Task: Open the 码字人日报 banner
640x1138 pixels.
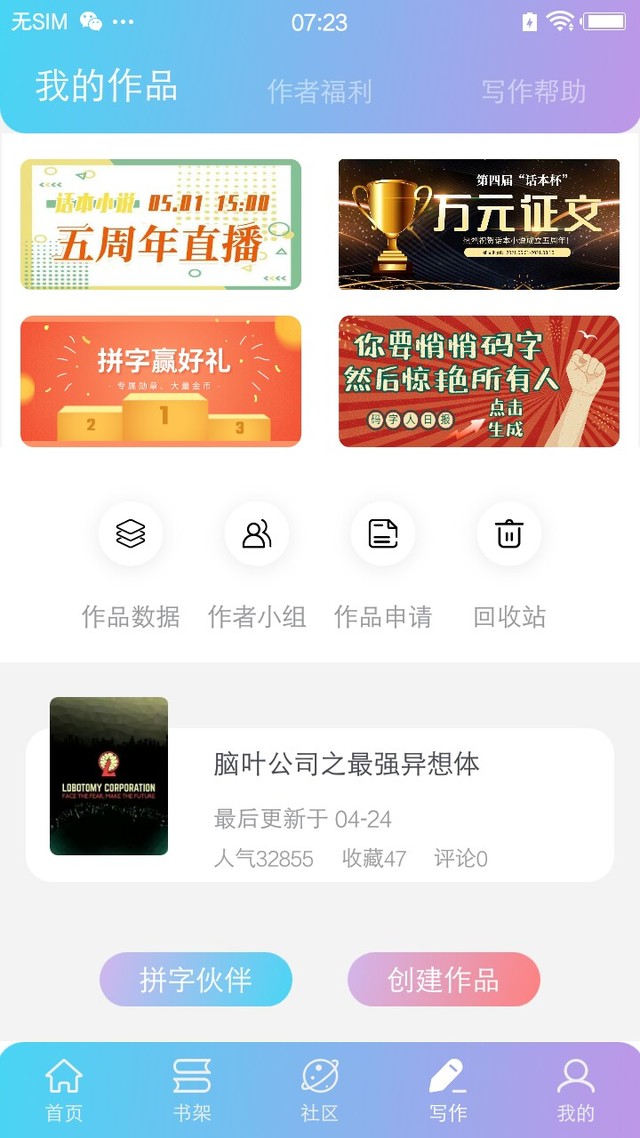Action: coord(479,381)
